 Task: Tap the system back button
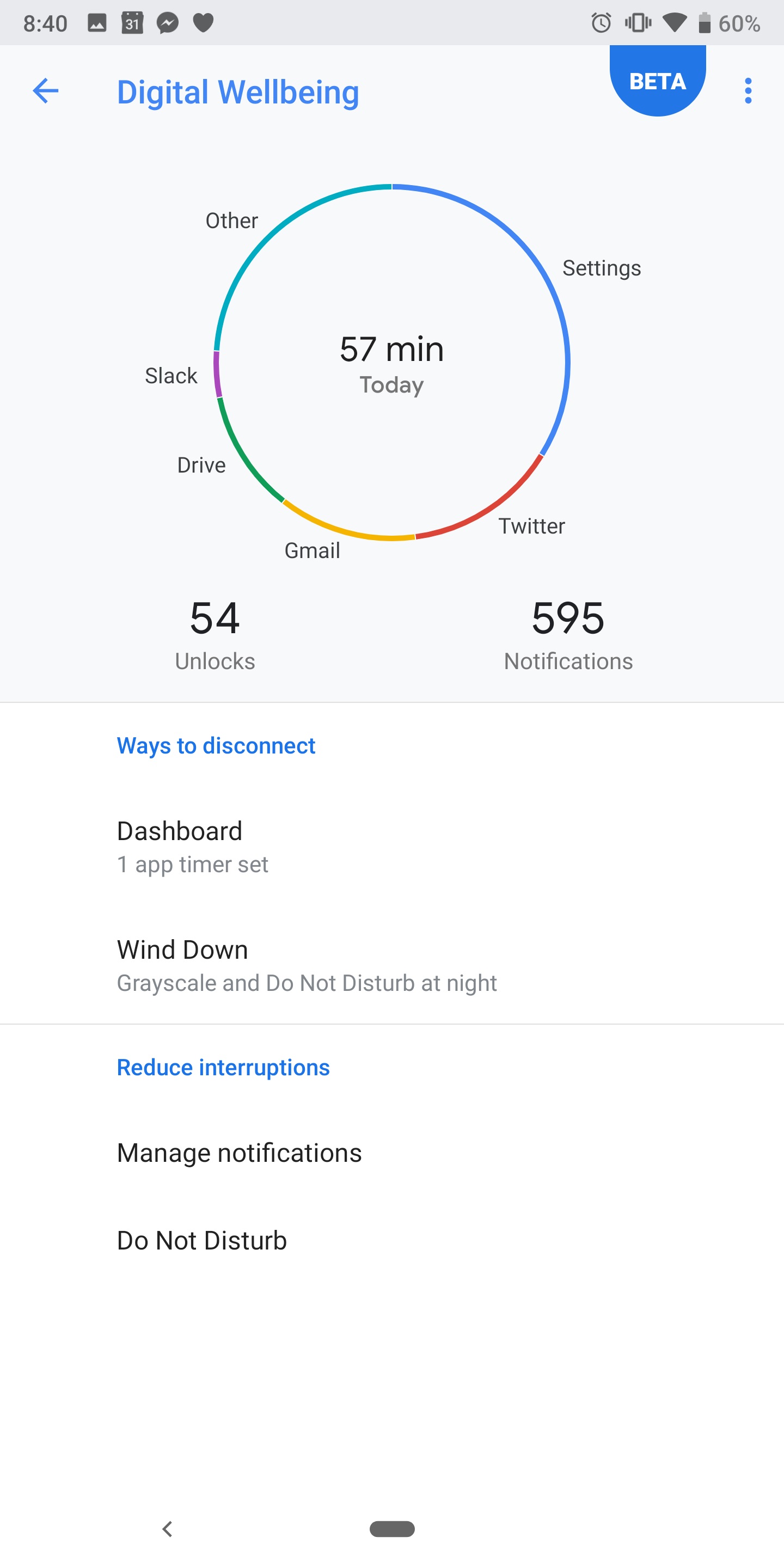click(x=167, y=1528)
